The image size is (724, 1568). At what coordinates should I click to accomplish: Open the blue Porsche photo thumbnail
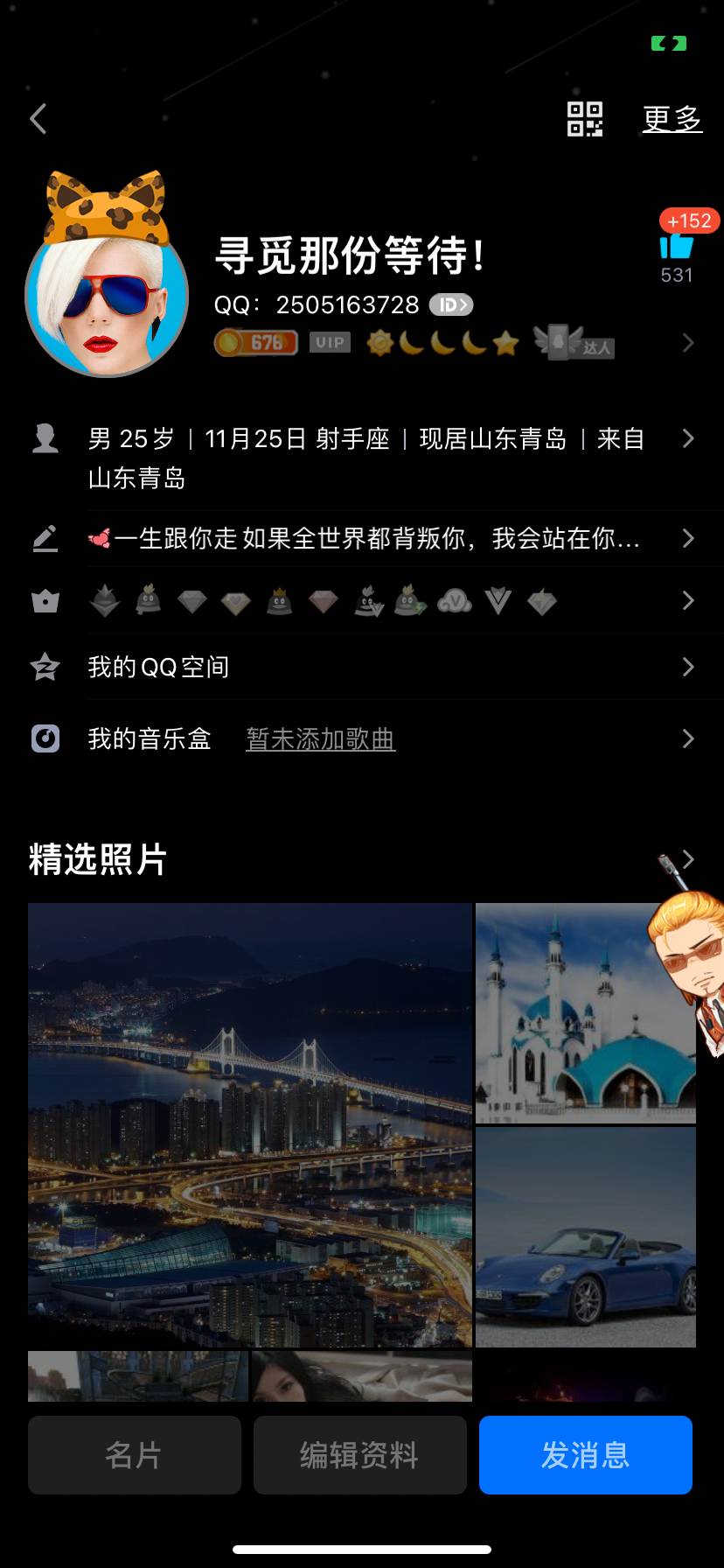(x=585, y=1235)
